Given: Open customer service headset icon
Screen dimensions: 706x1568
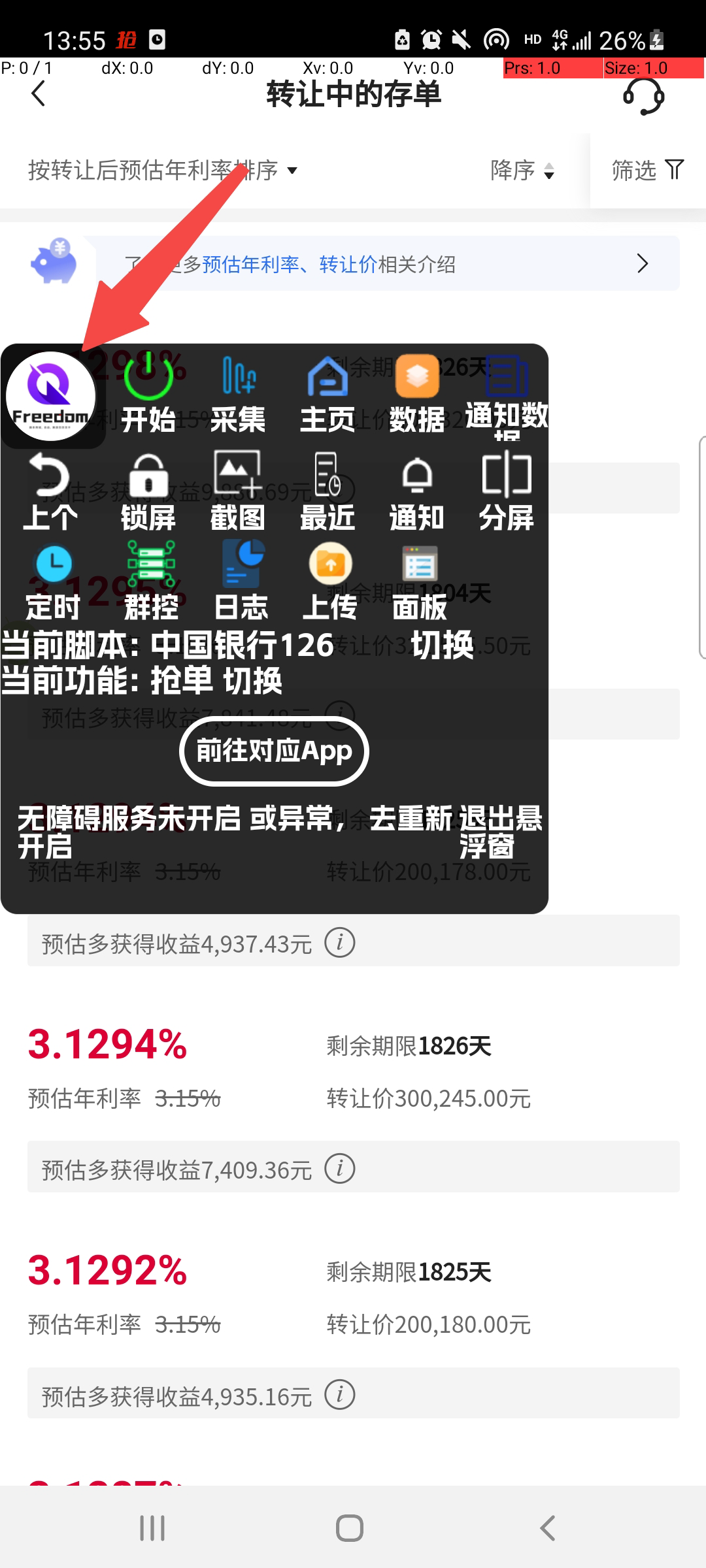Looking at the screenshot, I should pos(643,96).
